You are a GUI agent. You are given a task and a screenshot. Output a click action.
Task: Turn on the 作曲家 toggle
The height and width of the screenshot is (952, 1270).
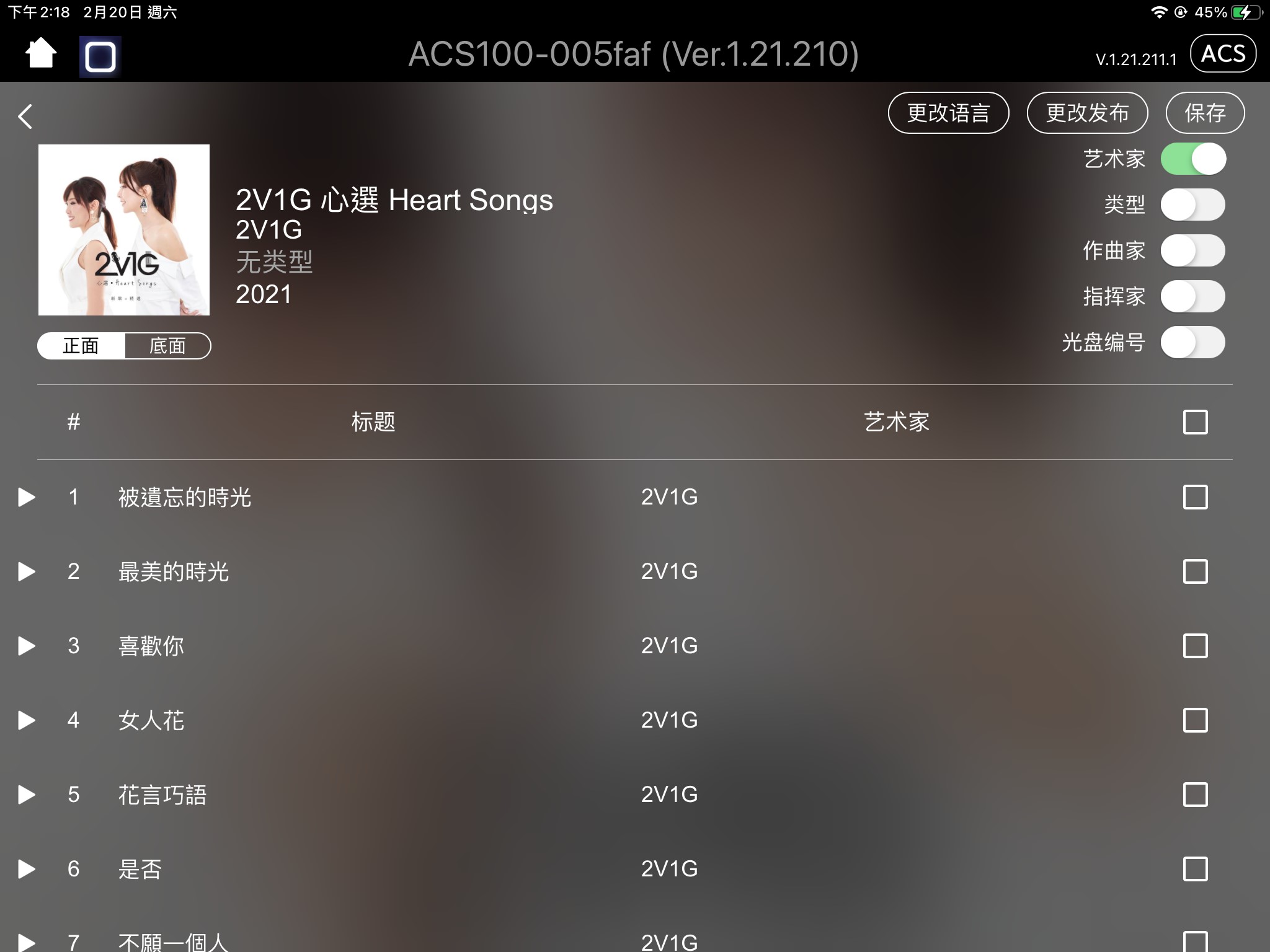pyautogui.click(x=1192, y=251)
